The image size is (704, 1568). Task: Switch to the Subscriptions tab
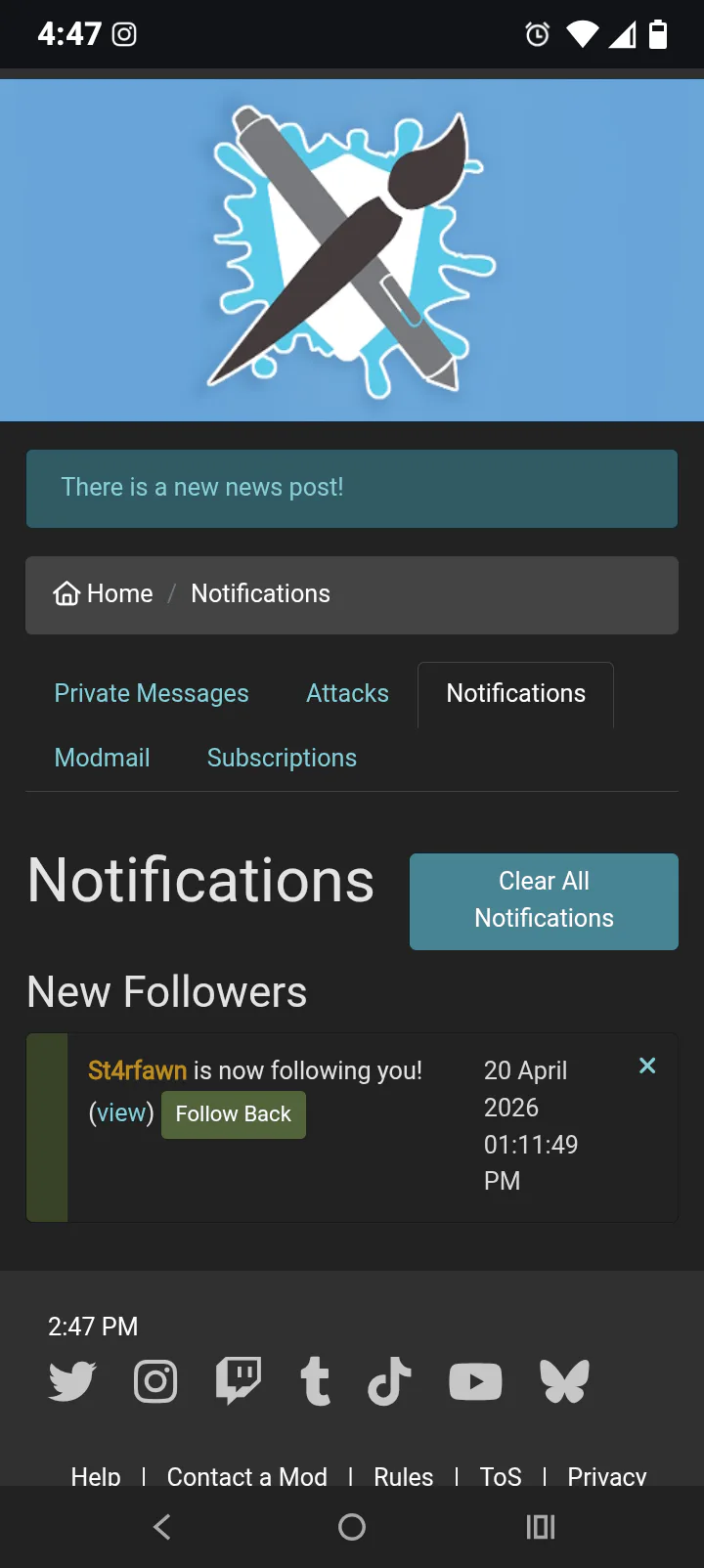pos(282,758)
